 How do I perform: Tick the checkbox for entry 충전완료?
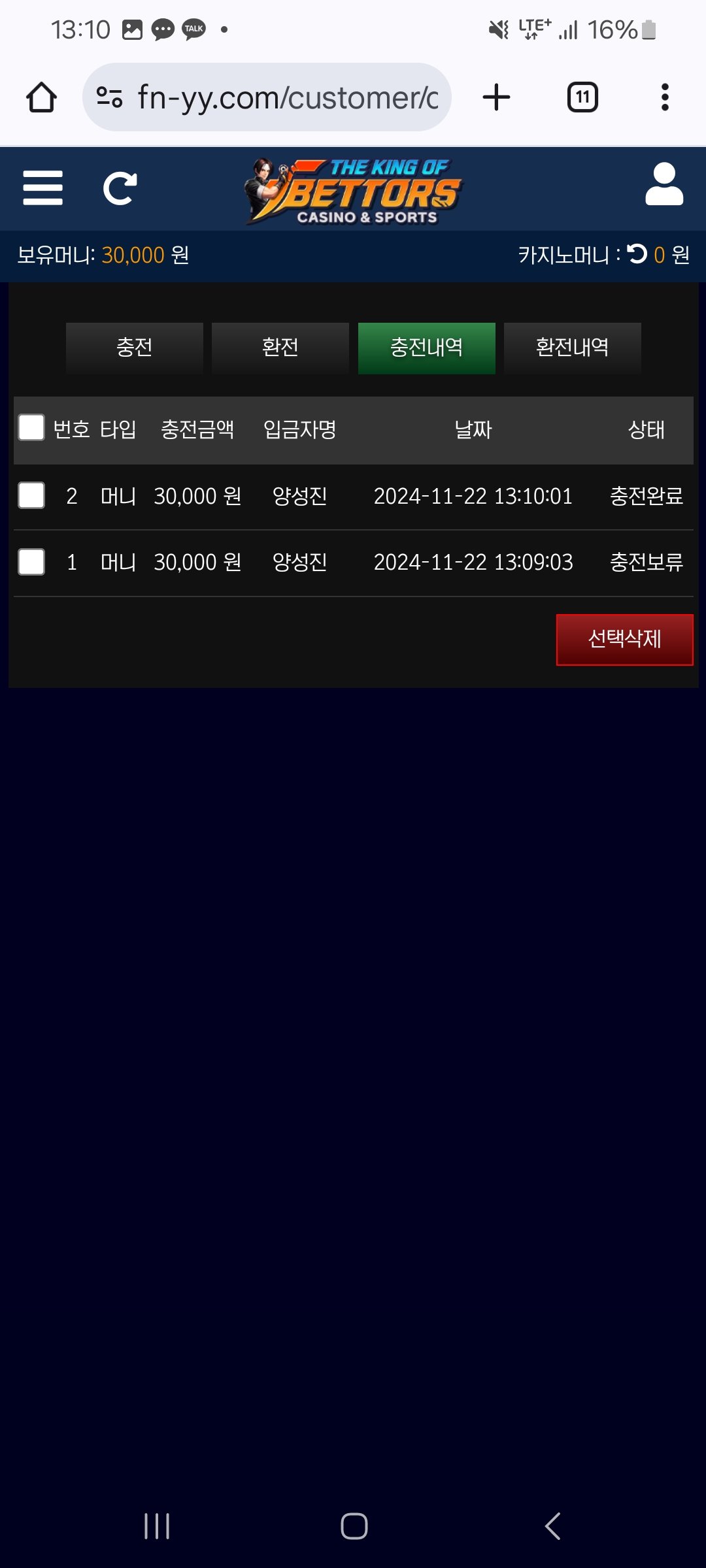(x=31, y=495)
